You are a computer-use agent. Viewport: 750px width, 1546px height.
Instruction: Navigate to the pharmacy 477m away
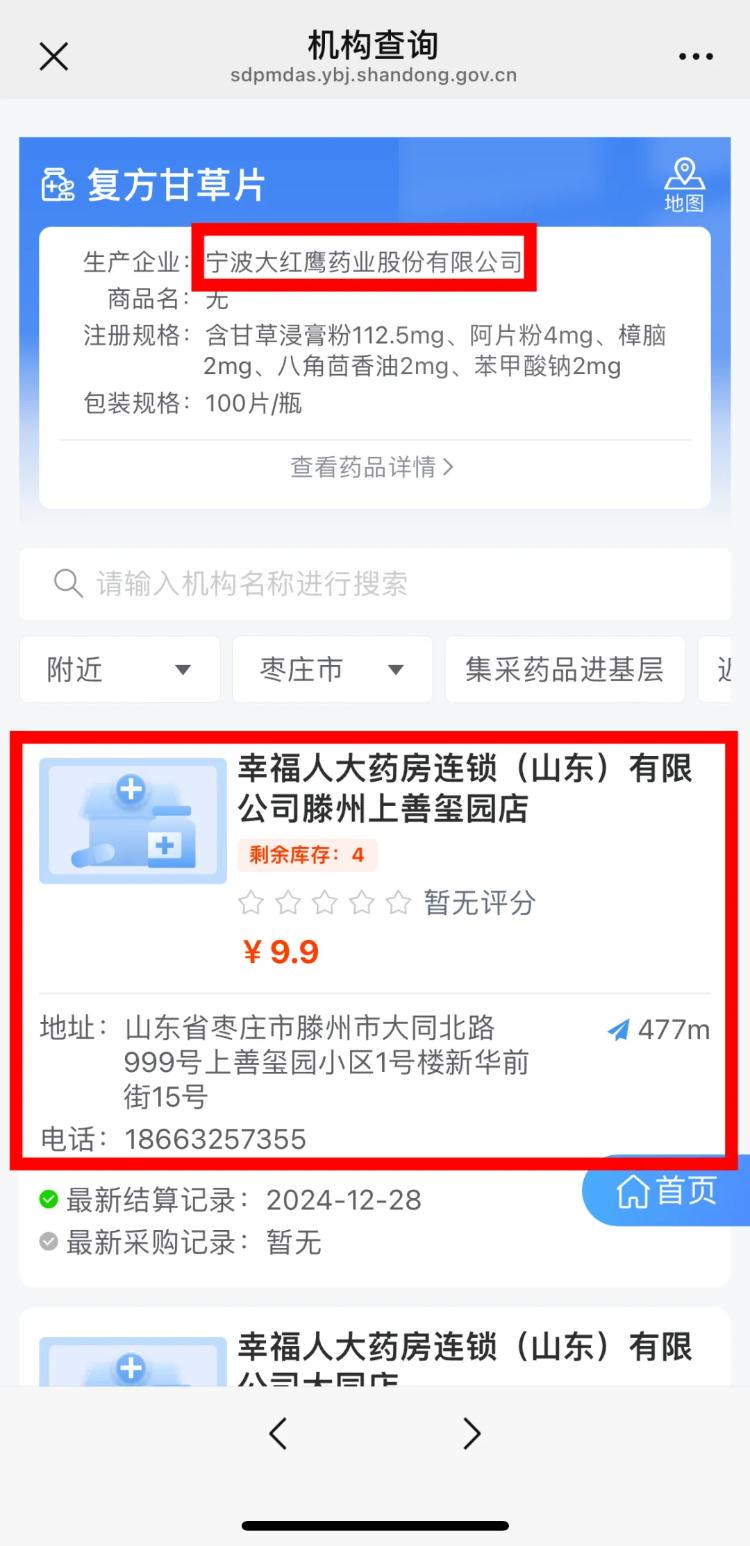point(659,1030)
